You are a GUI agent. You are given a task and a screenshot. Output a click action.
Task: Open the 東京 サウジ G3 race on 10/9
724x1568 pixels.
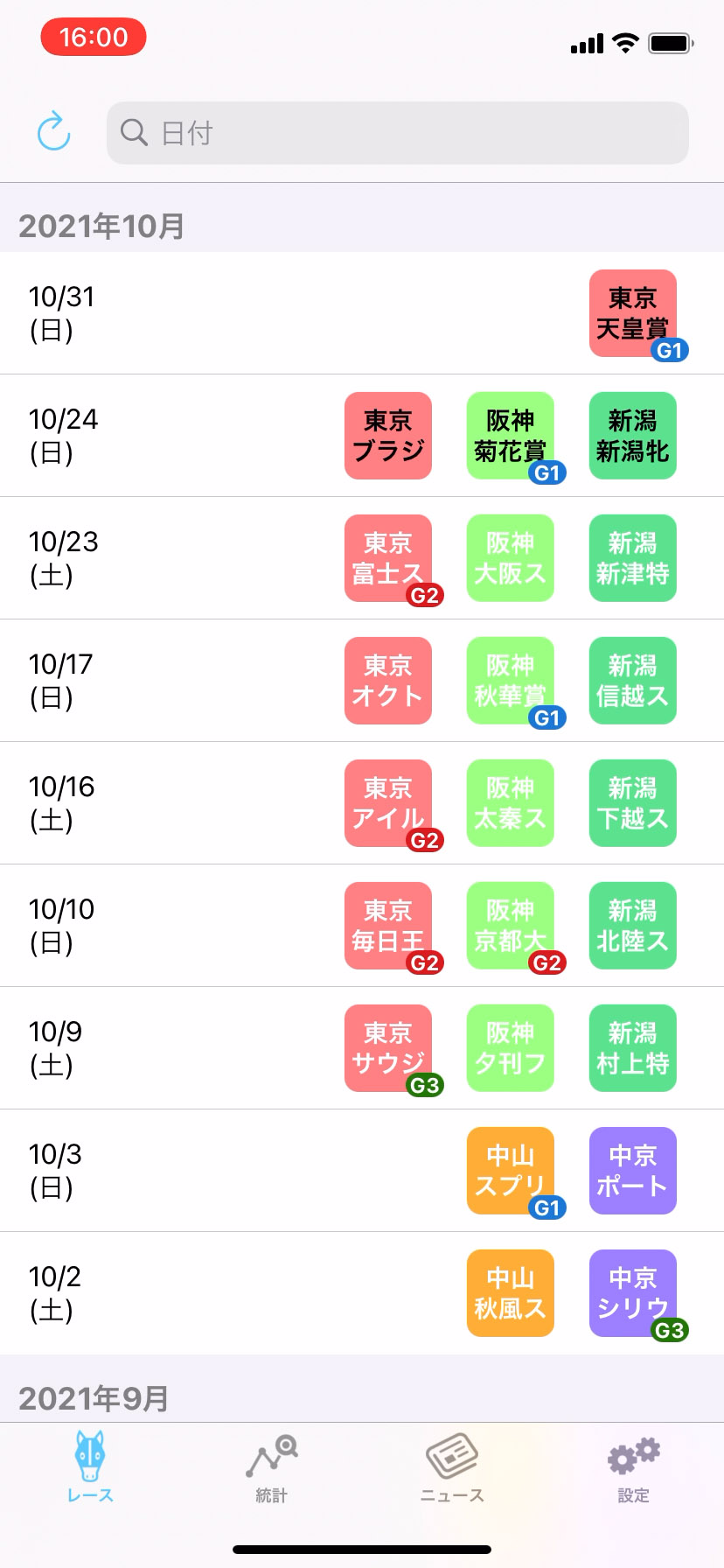click(388, 1048)
